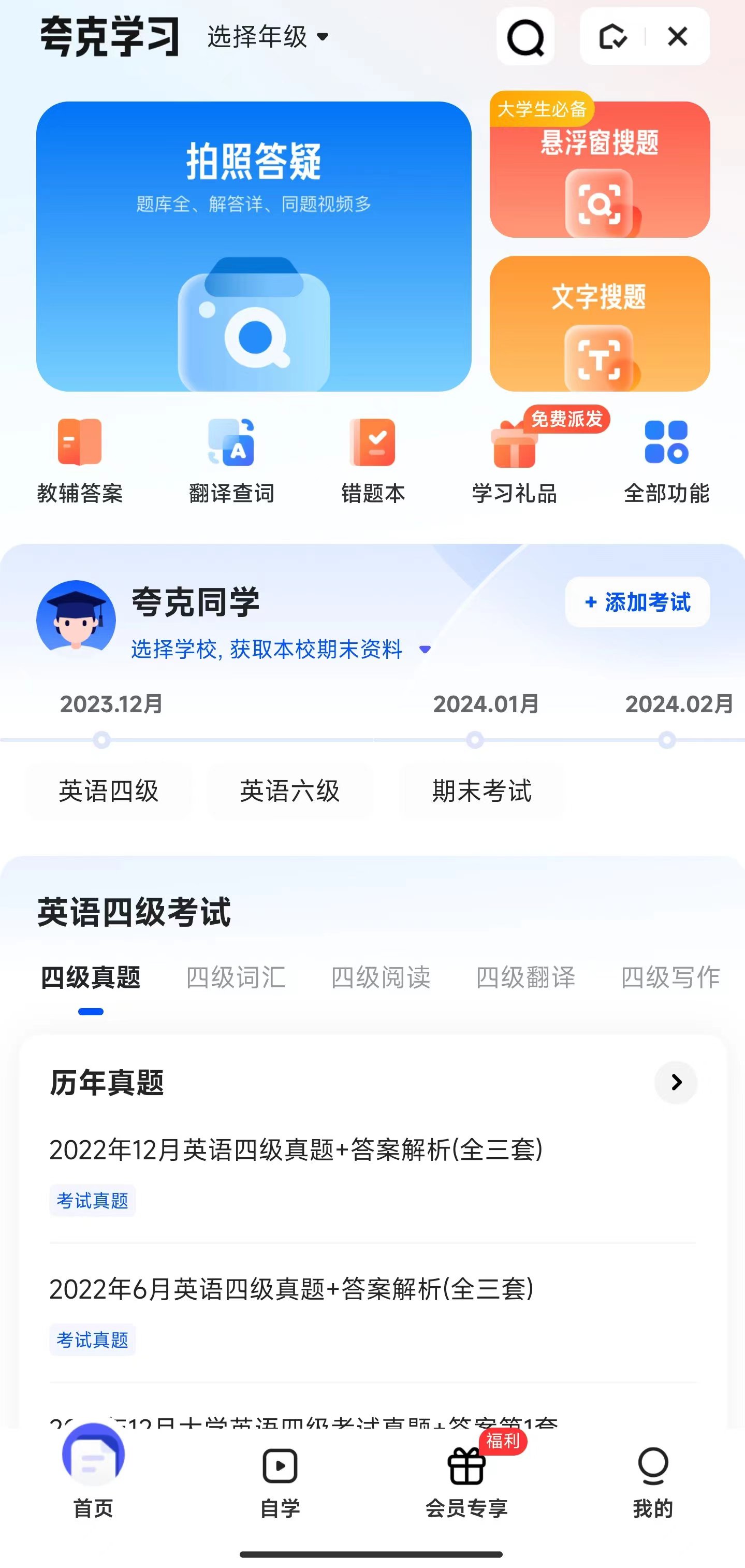745x1568 pixels.
Task: Tap 添加考试 to add an exam
Action: (637, 602)
